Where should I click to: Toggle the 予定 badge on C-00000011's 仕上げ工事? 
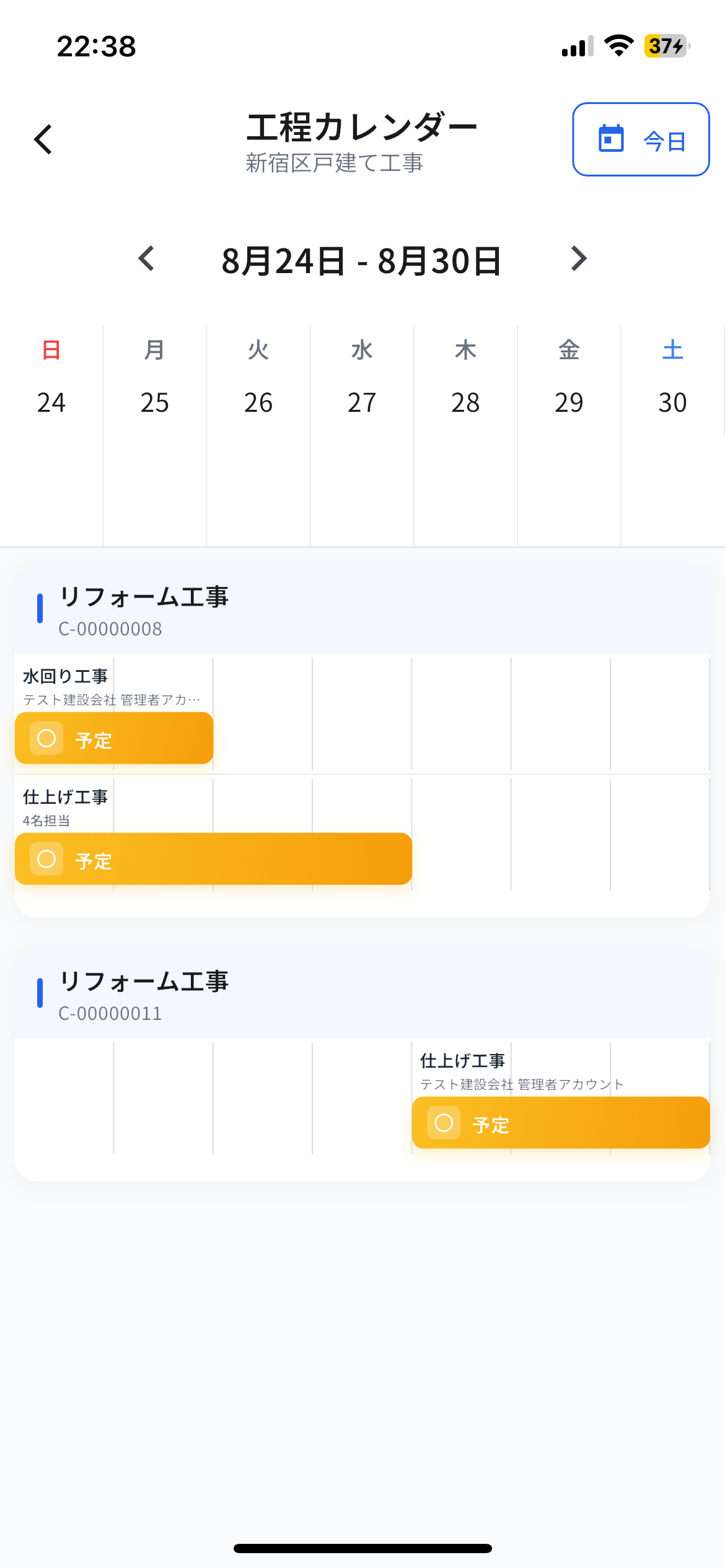tap(560, 1123)
